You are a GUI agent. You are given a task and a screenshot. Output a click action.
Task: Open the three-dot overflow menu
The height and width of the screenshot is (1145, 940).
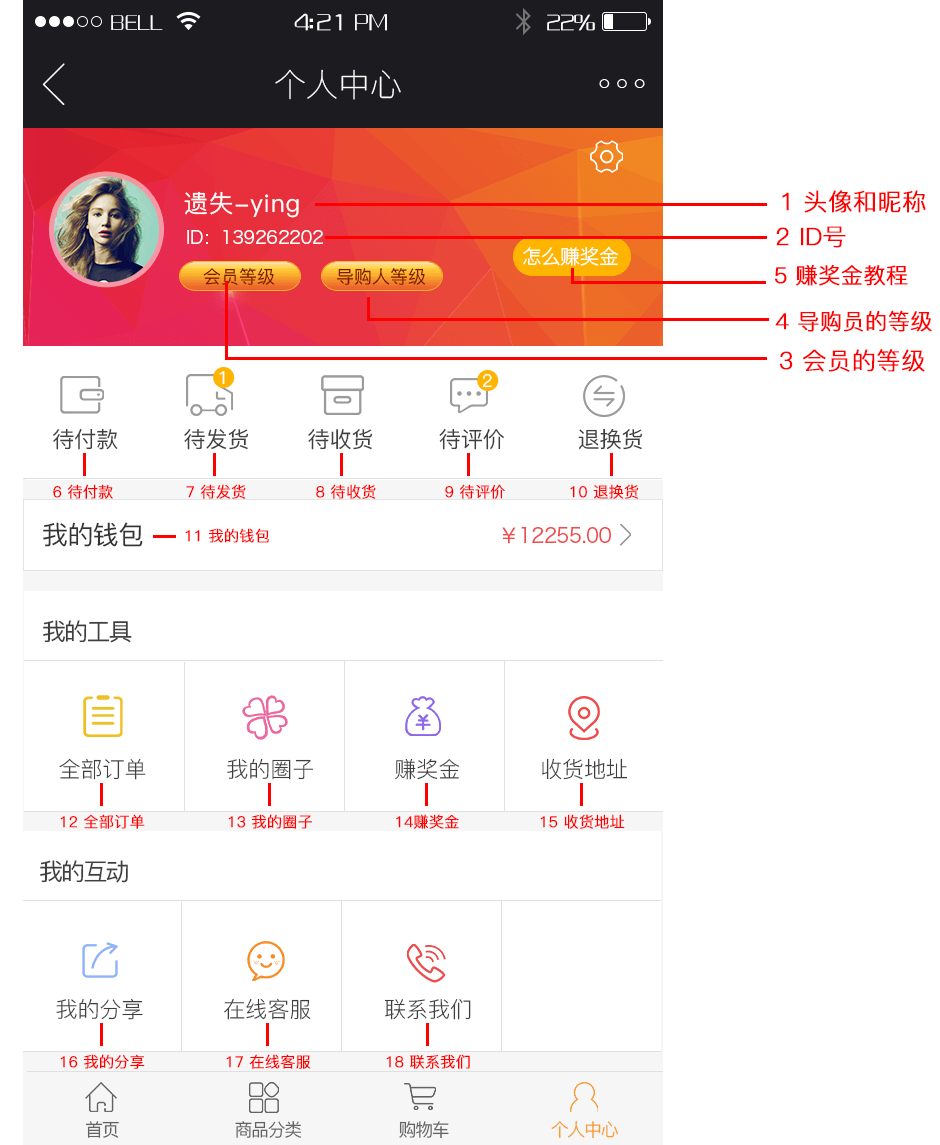click(621, 84)
